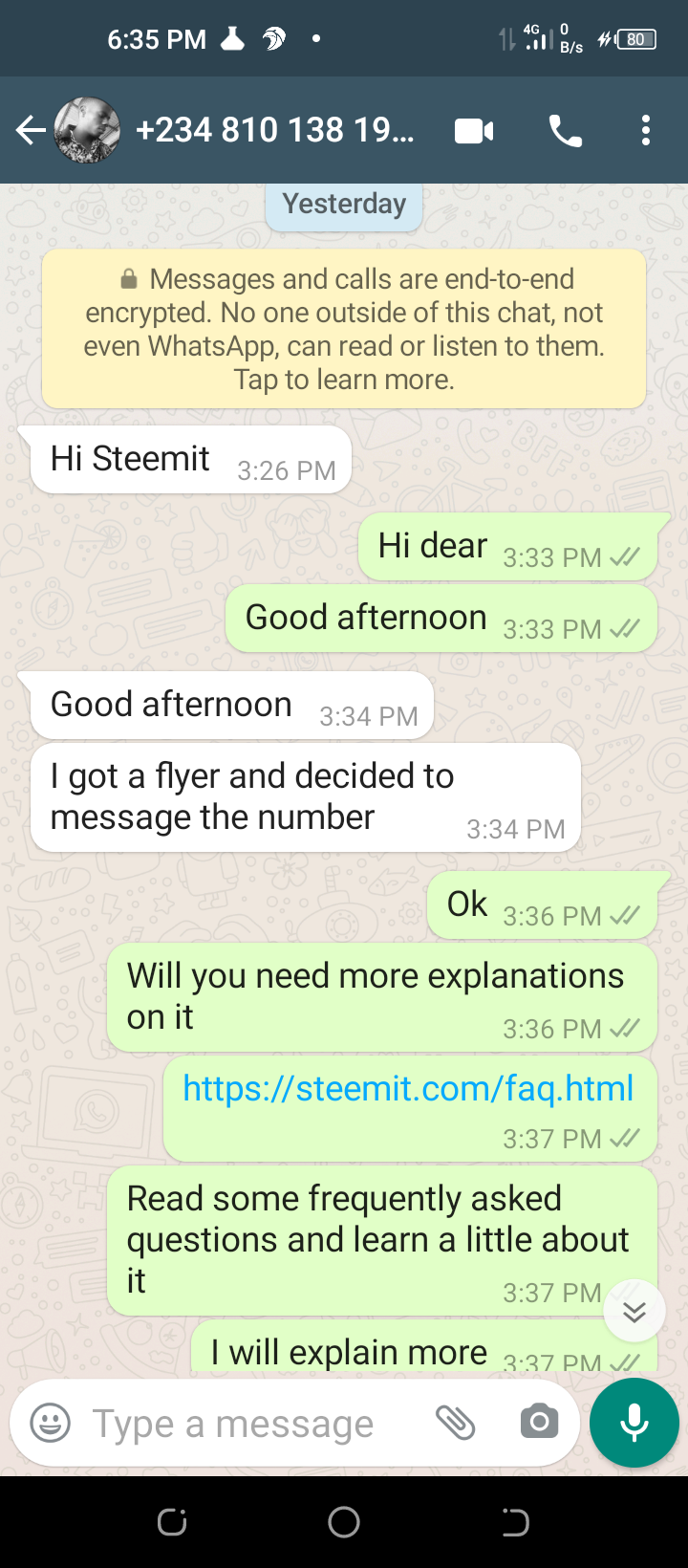The image size is (688, 1568).
Task: Tap the end-to-end encryption notice
Action: (x=344, y=329)
